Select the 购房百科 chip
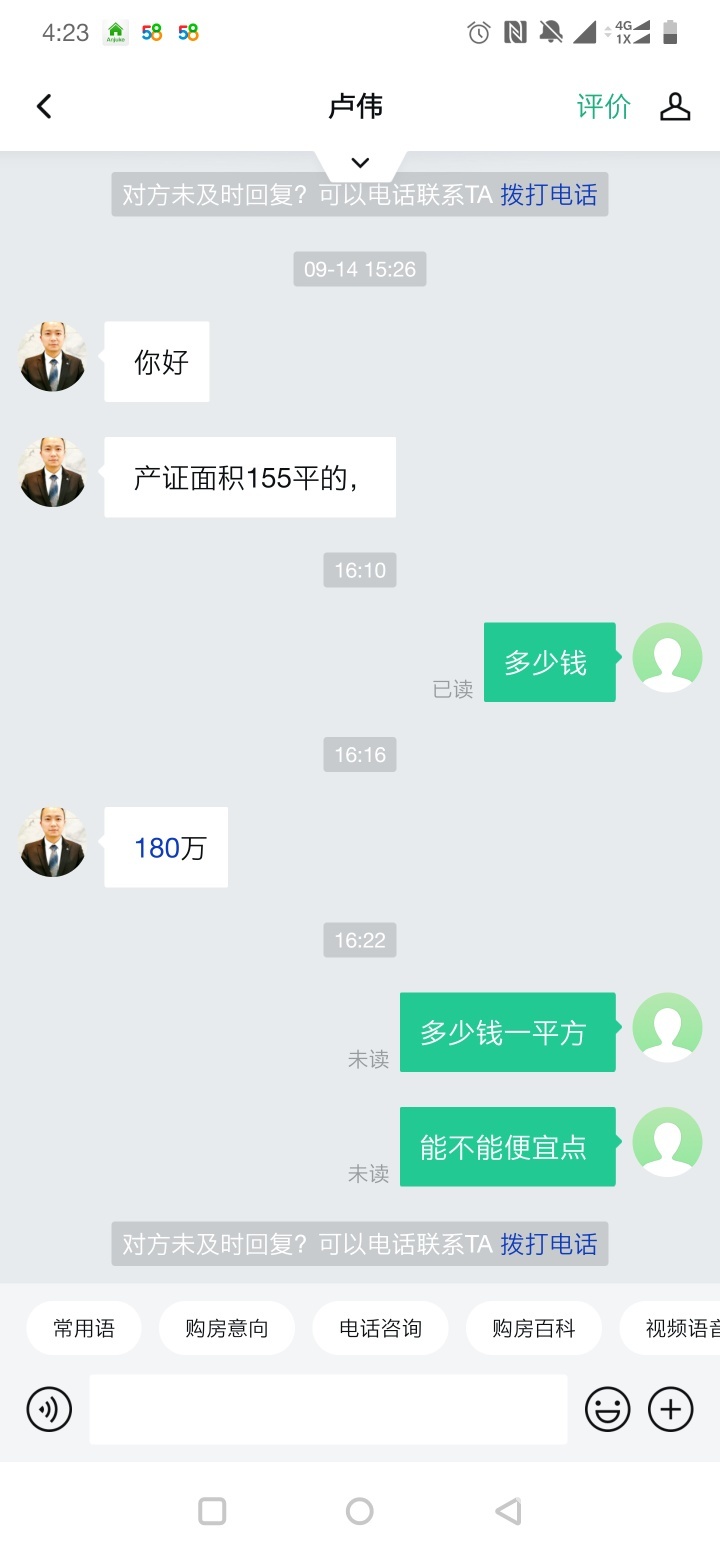Viewport: 720px width, 1560px height. [x=533, y=1328]
